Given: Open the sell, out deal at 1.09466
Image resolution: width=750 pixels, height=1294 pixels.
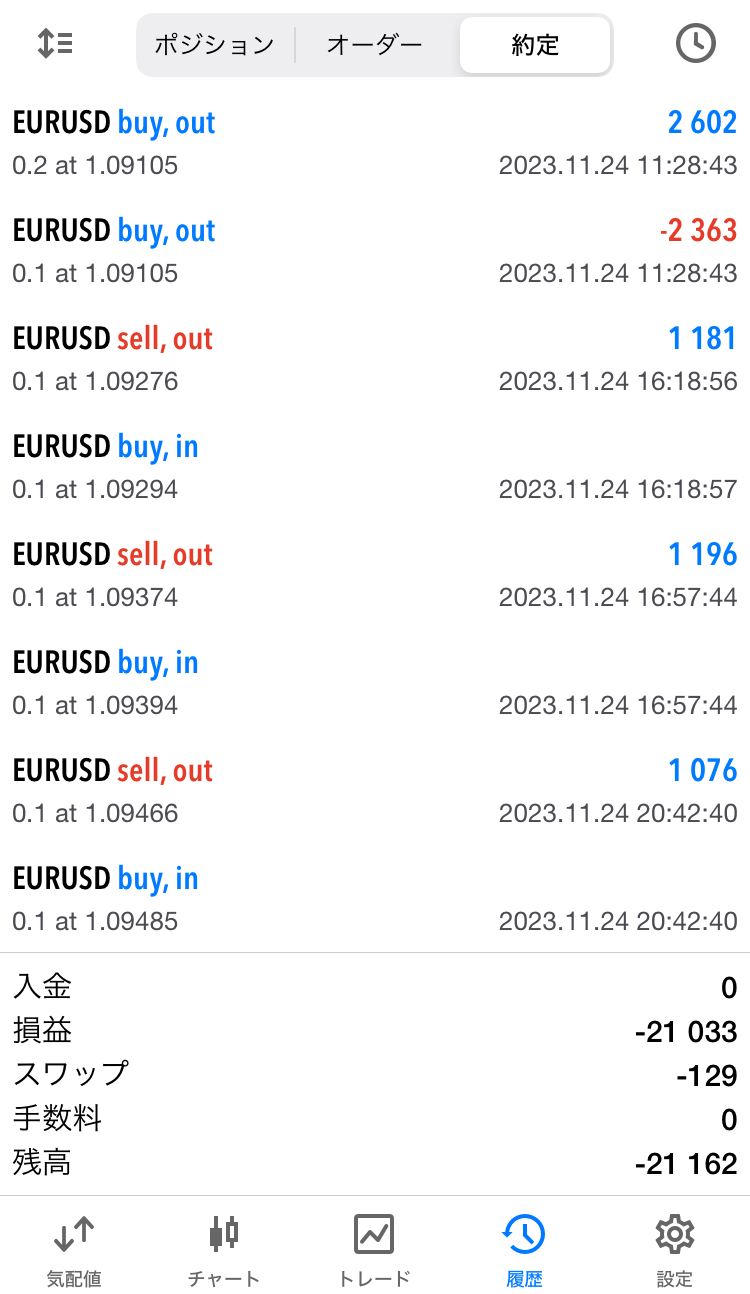Looking at the screenshot, I should 375,791.
